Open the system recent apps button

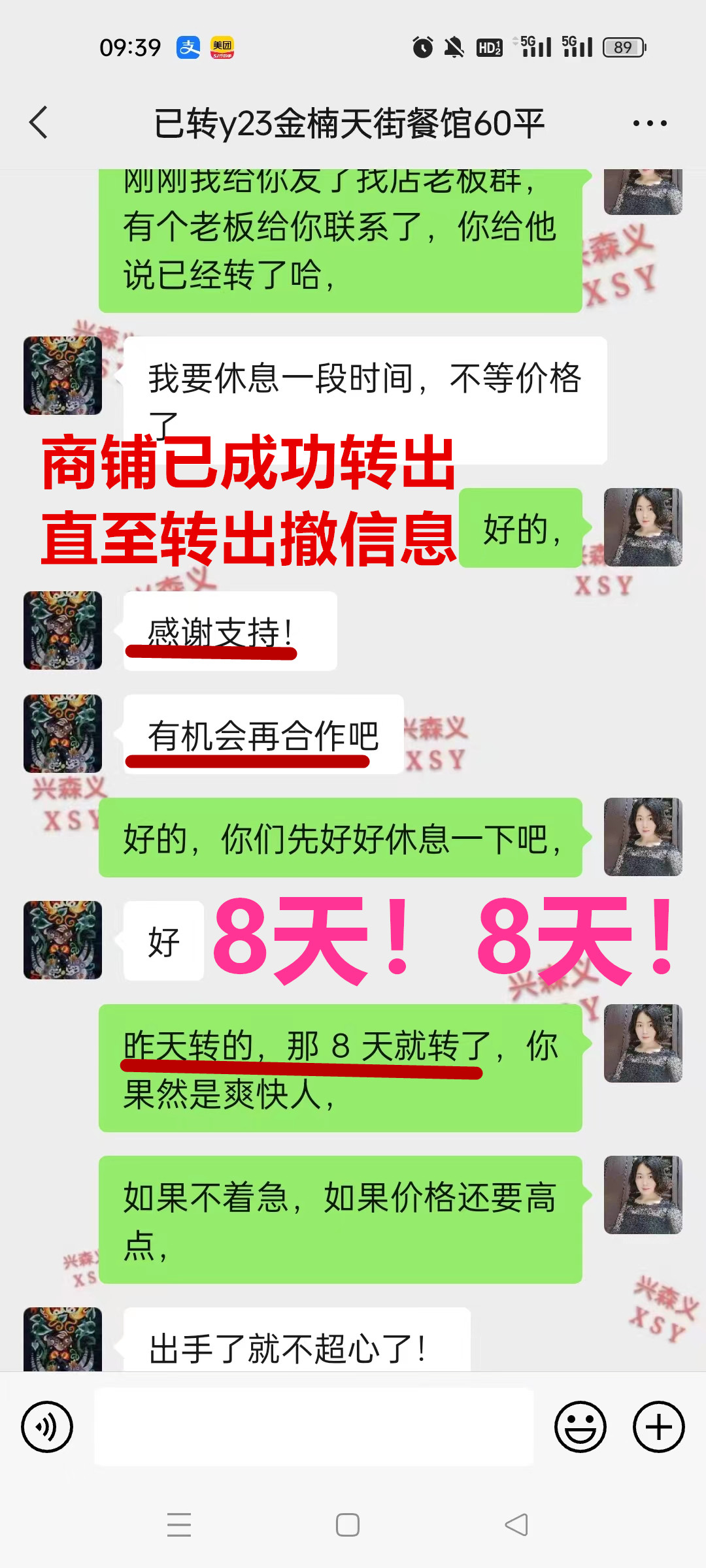179,1525
